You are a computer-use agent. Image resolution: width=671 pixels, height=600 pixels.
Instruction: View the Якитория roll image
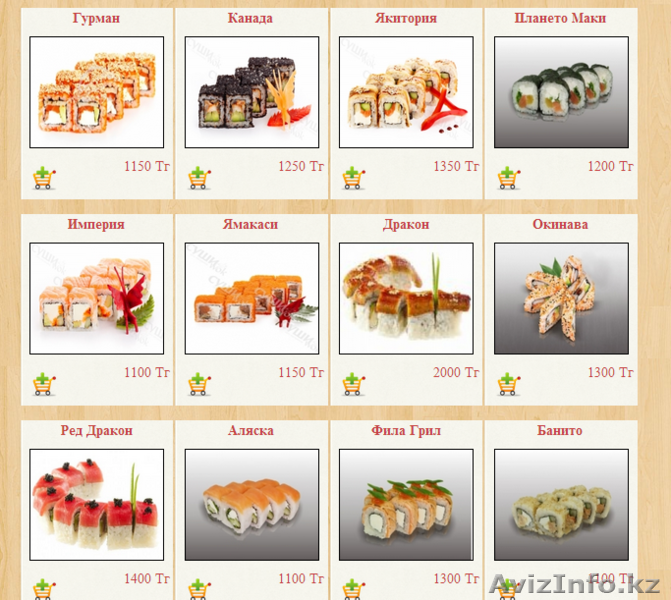click(x=406, y=92)
